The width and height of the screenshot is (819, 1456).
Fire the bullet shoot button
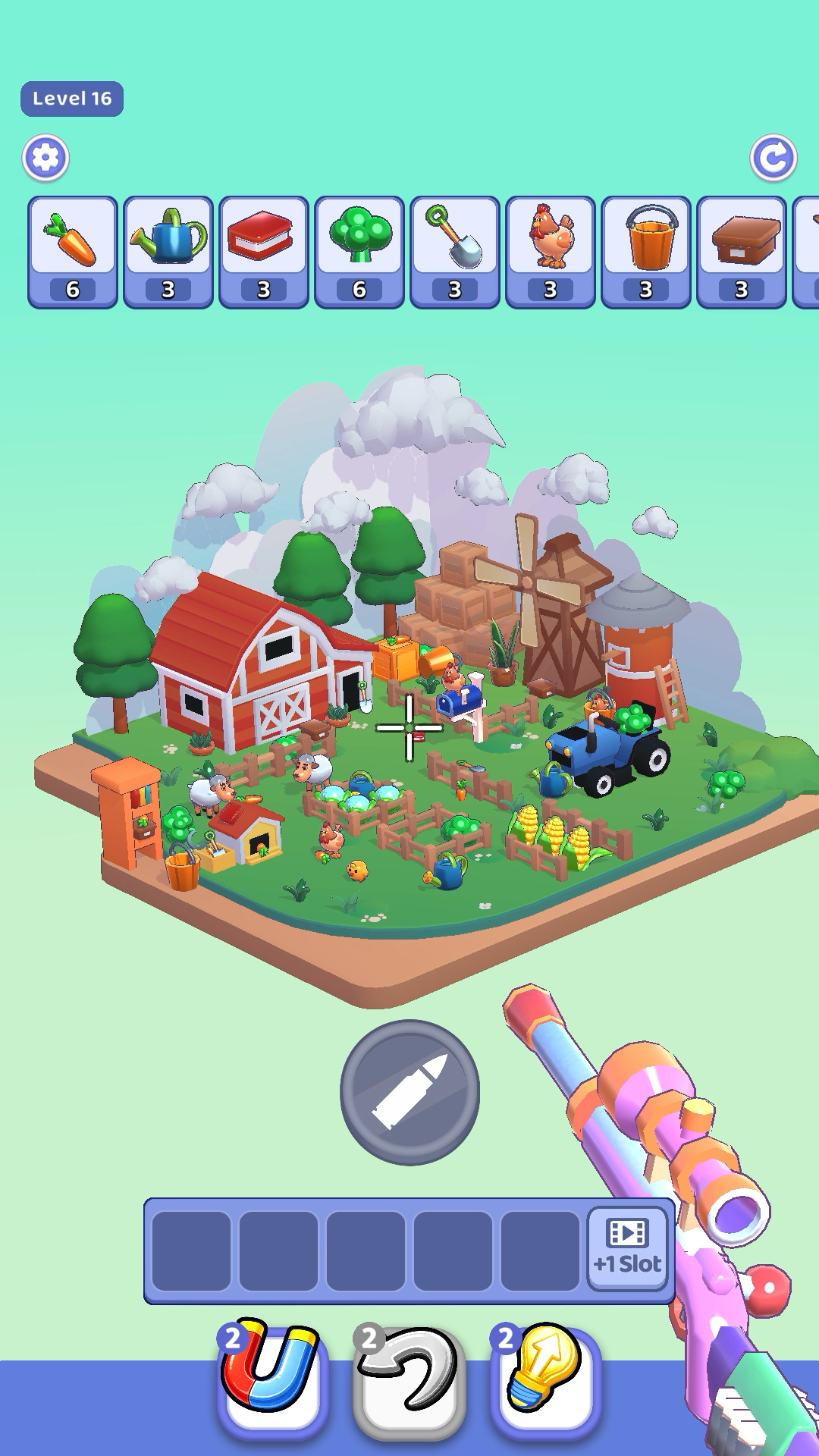point(409,1092)
